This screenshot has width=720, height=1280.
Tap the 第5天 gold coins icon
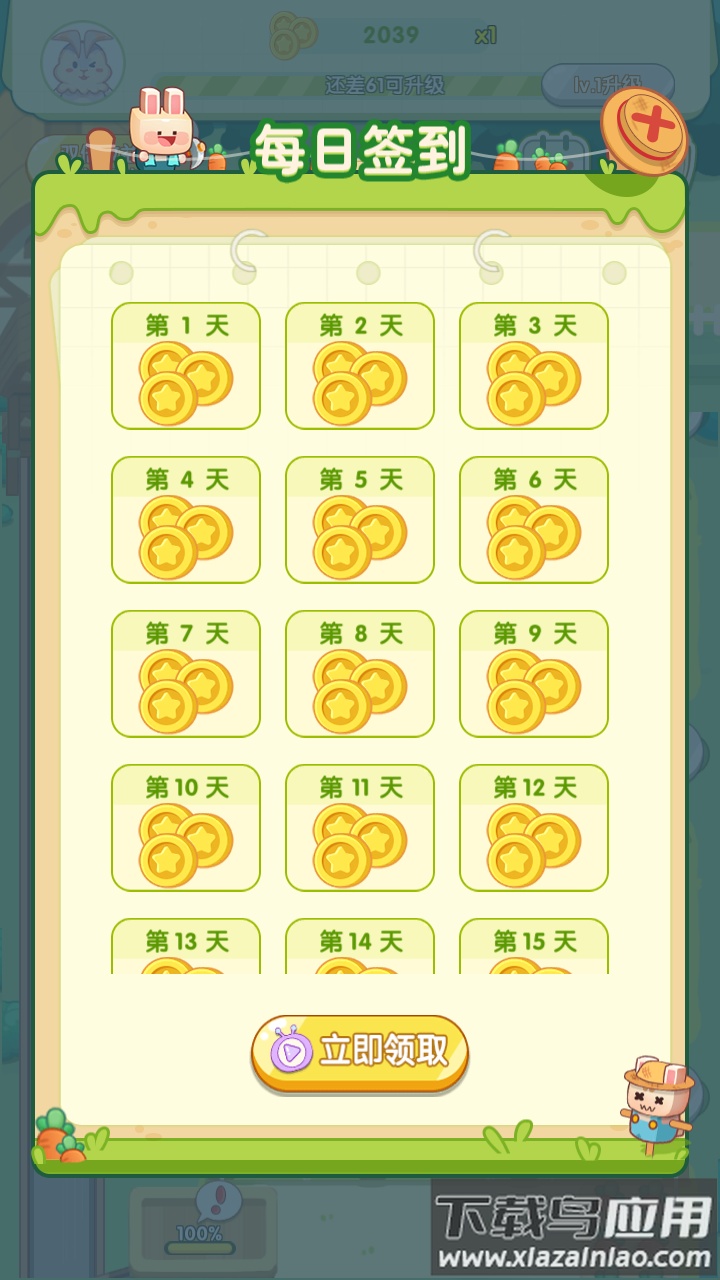[x=359, y=538]
